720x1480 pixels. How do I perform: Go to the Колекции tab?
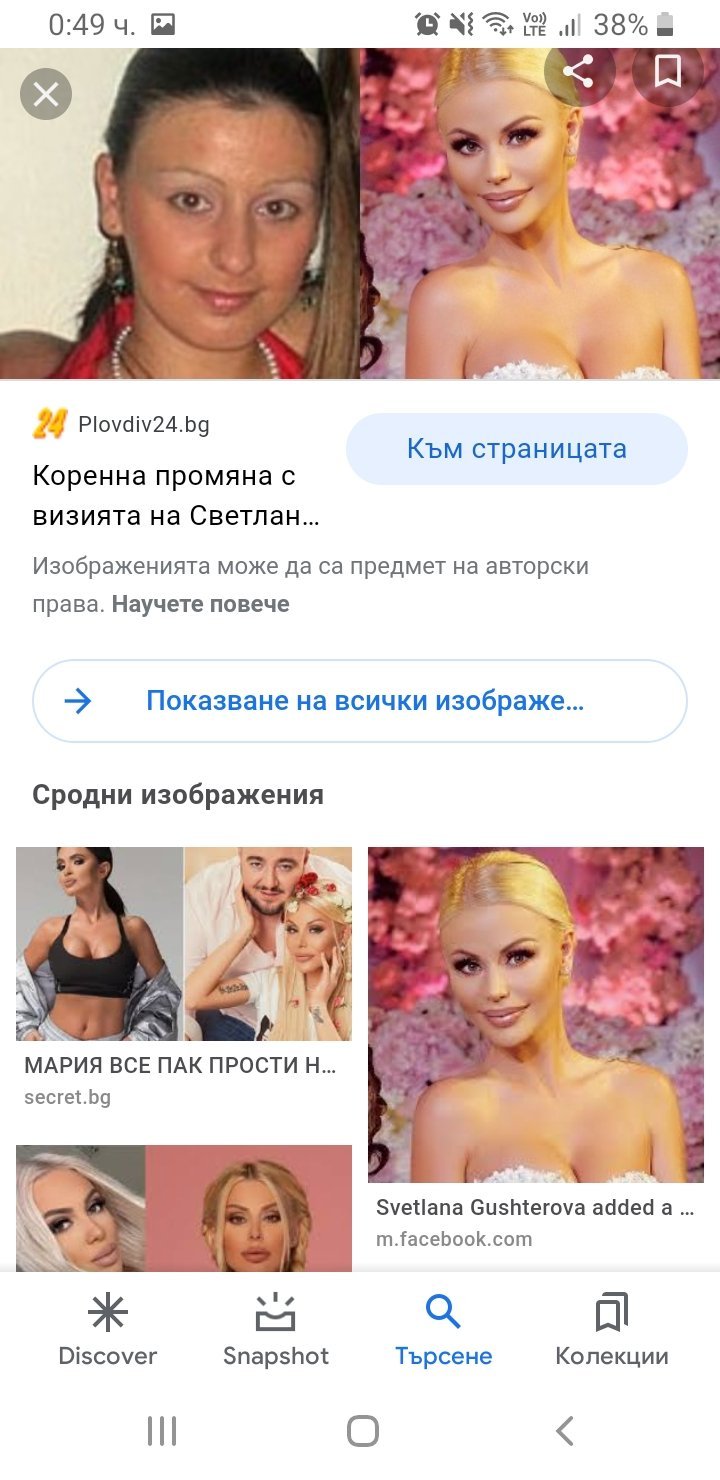point(612,1330)
